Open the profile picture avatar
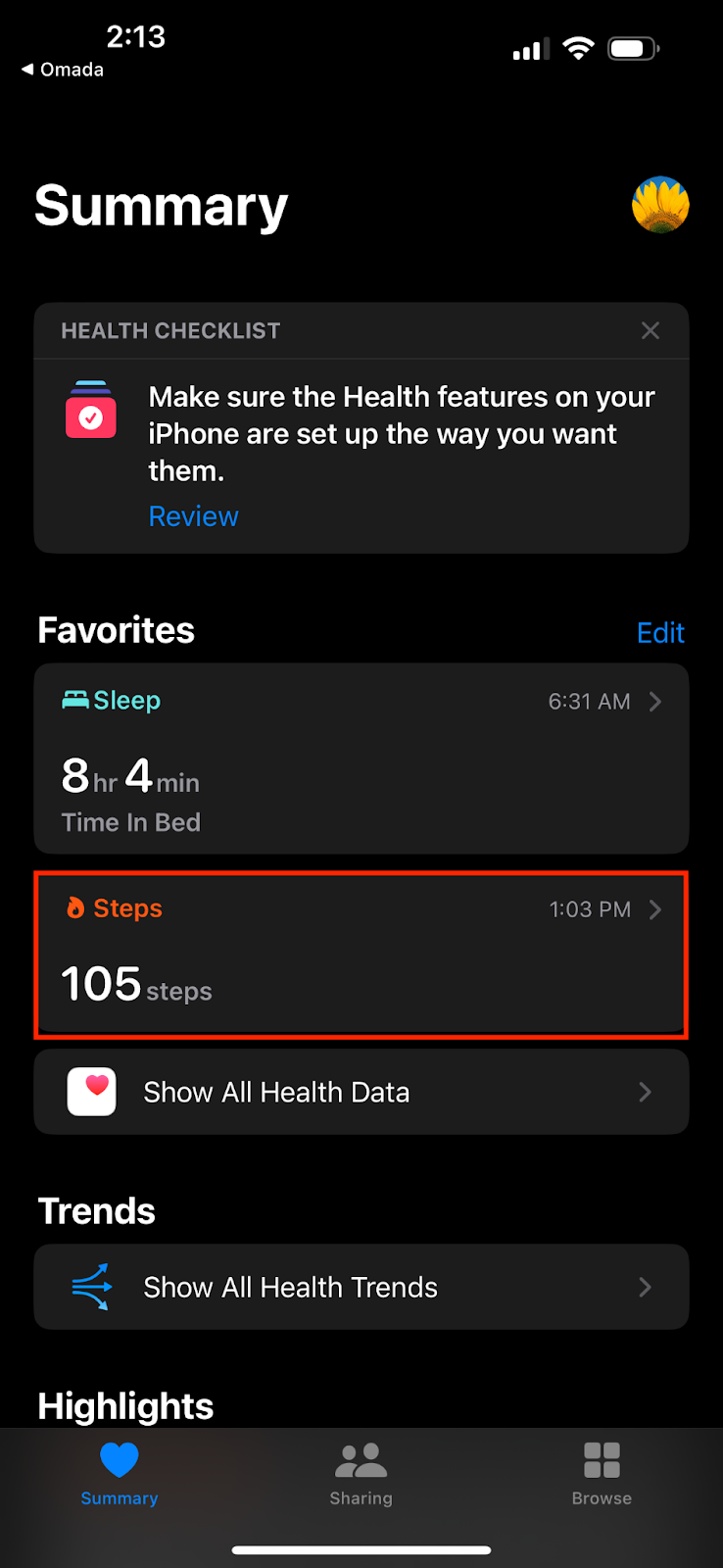The image size is (723, 1568). (x=660, y=205)
